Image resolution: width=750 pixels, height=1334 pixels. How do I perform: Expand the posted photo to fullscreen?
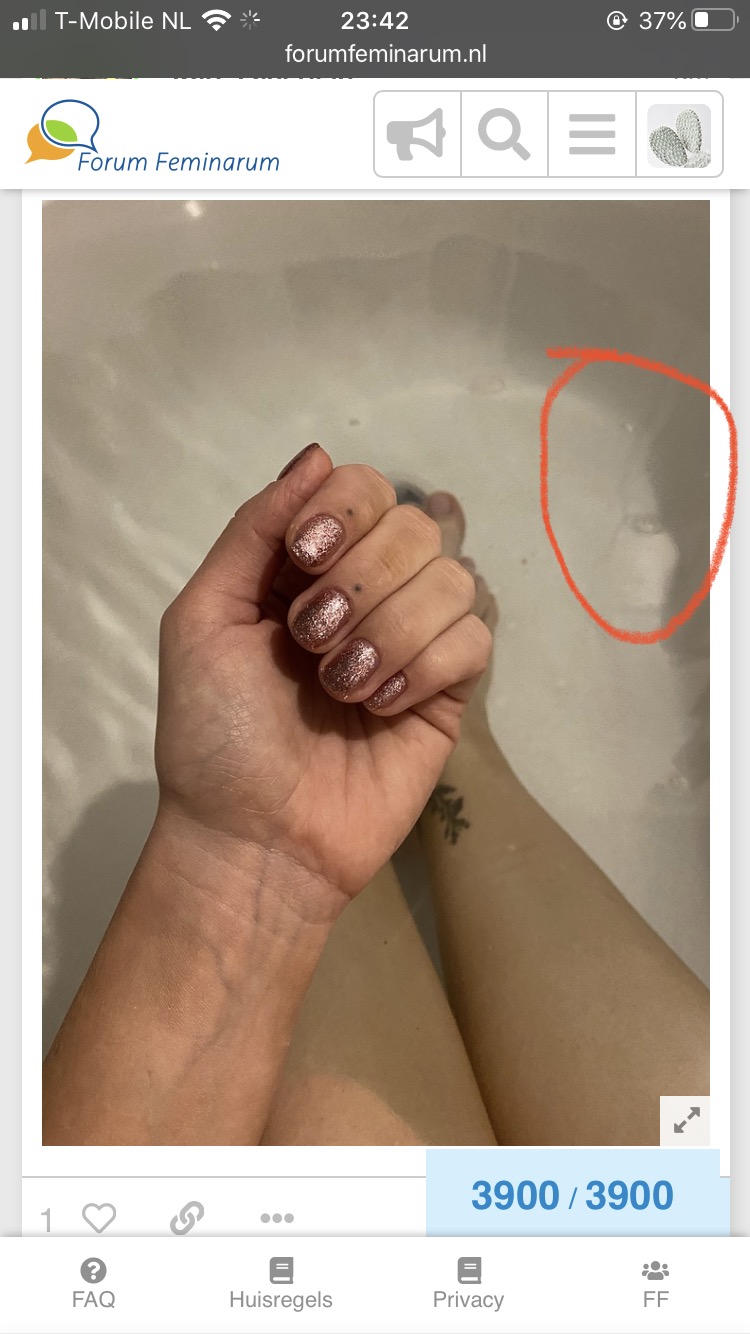[x=686, y=1120]
